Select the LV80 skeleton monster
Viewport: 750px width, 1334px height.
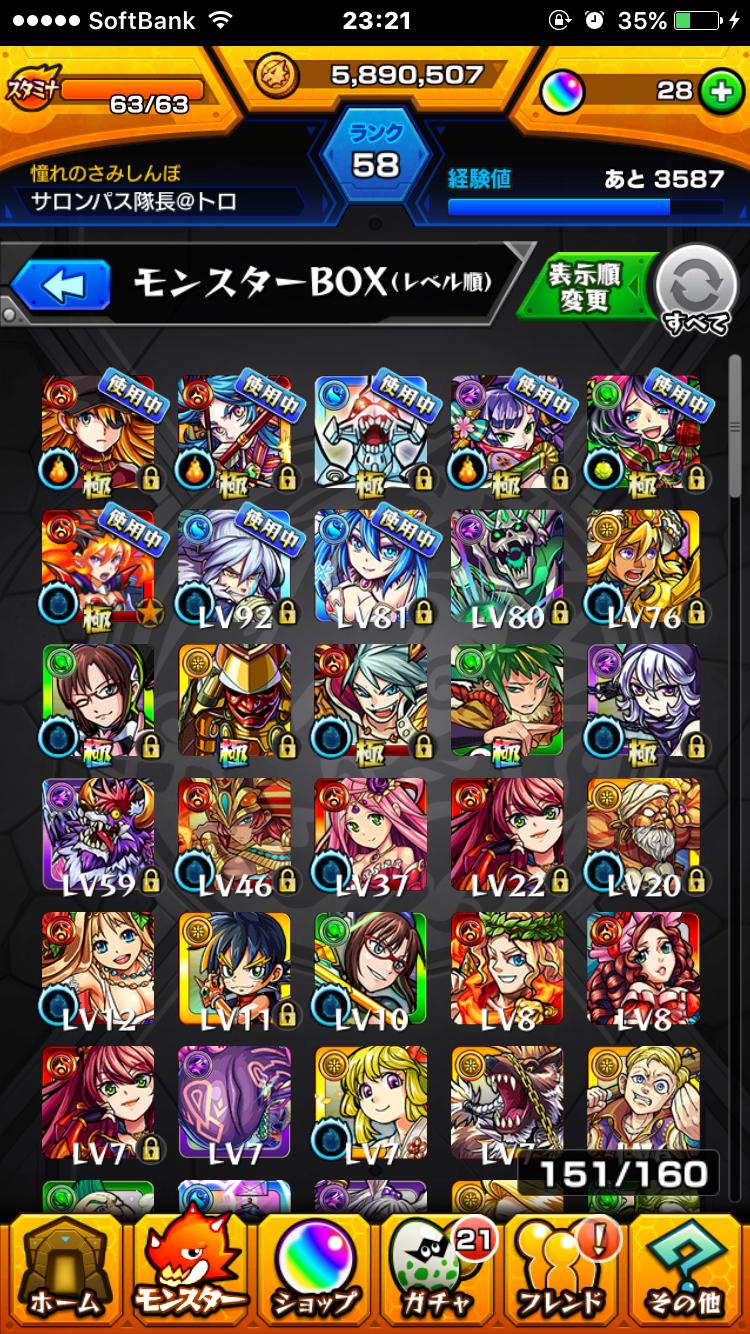pos(506,566)
